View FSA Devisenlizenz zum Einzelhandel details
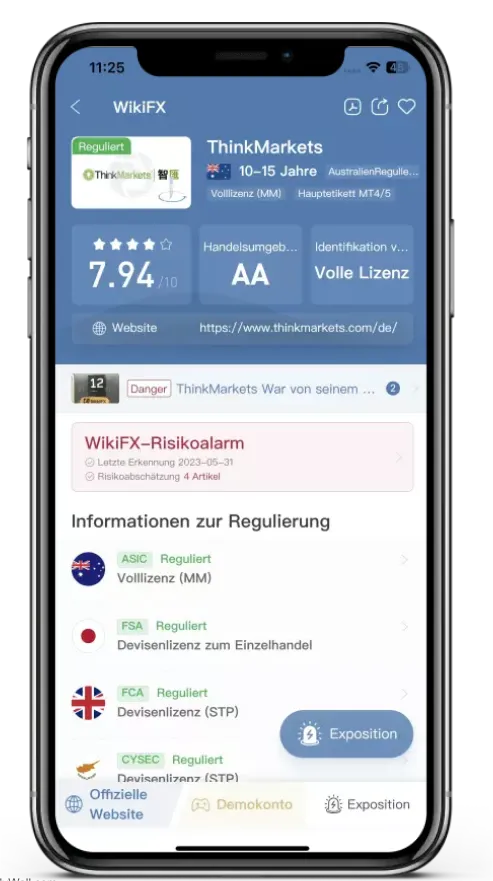 241,635
